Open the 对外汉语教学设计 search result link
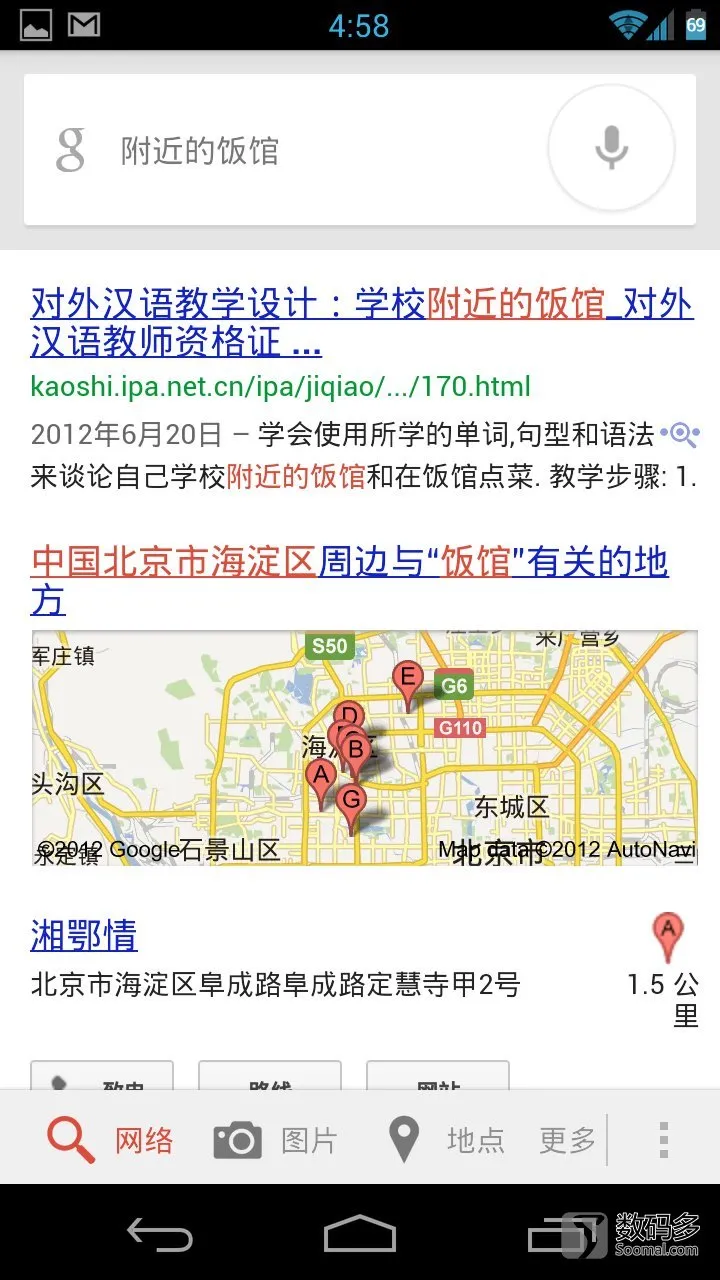Image resolution: width=720 pixels, height=1280 pixels. click(x=361, y=322)
